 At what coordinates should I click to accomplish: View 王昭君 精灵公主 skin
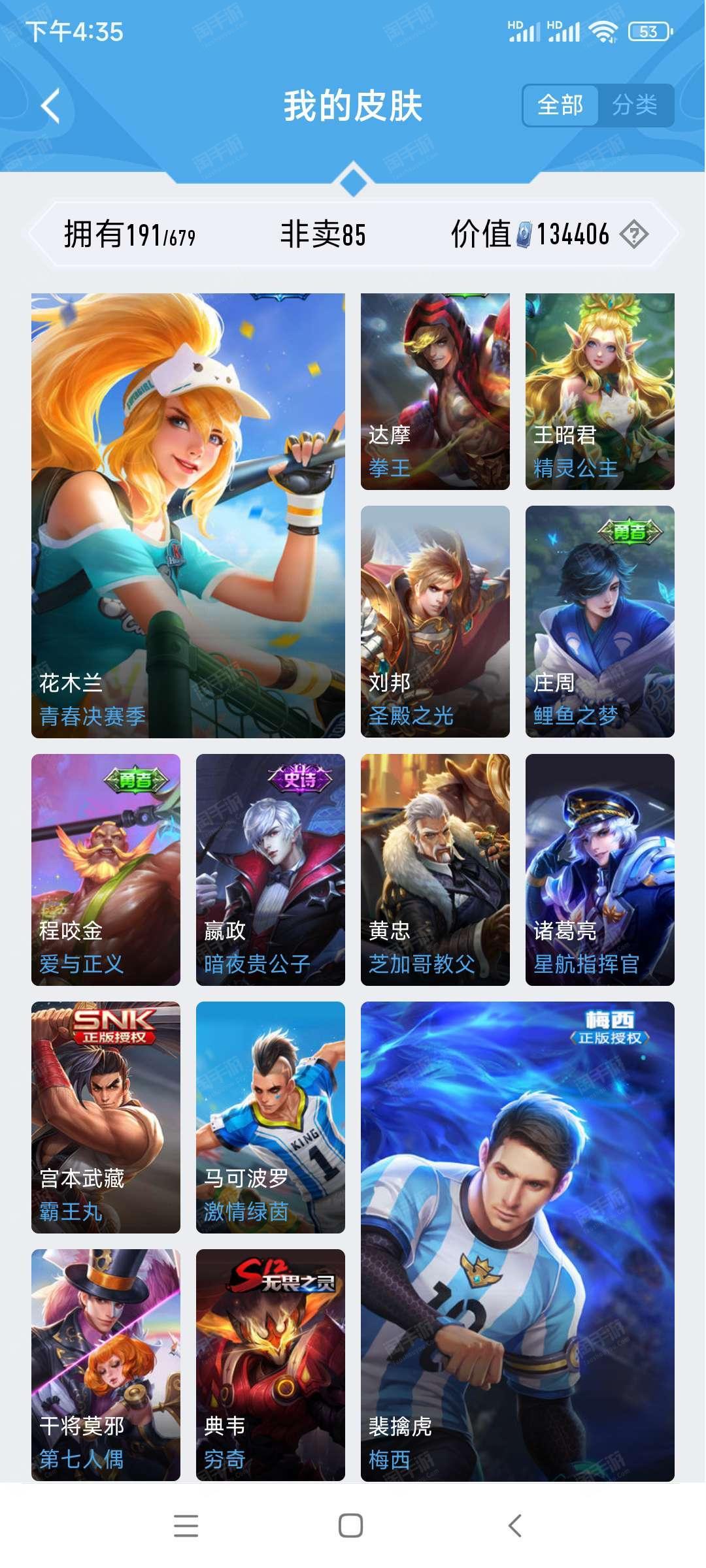click(600, 392)
